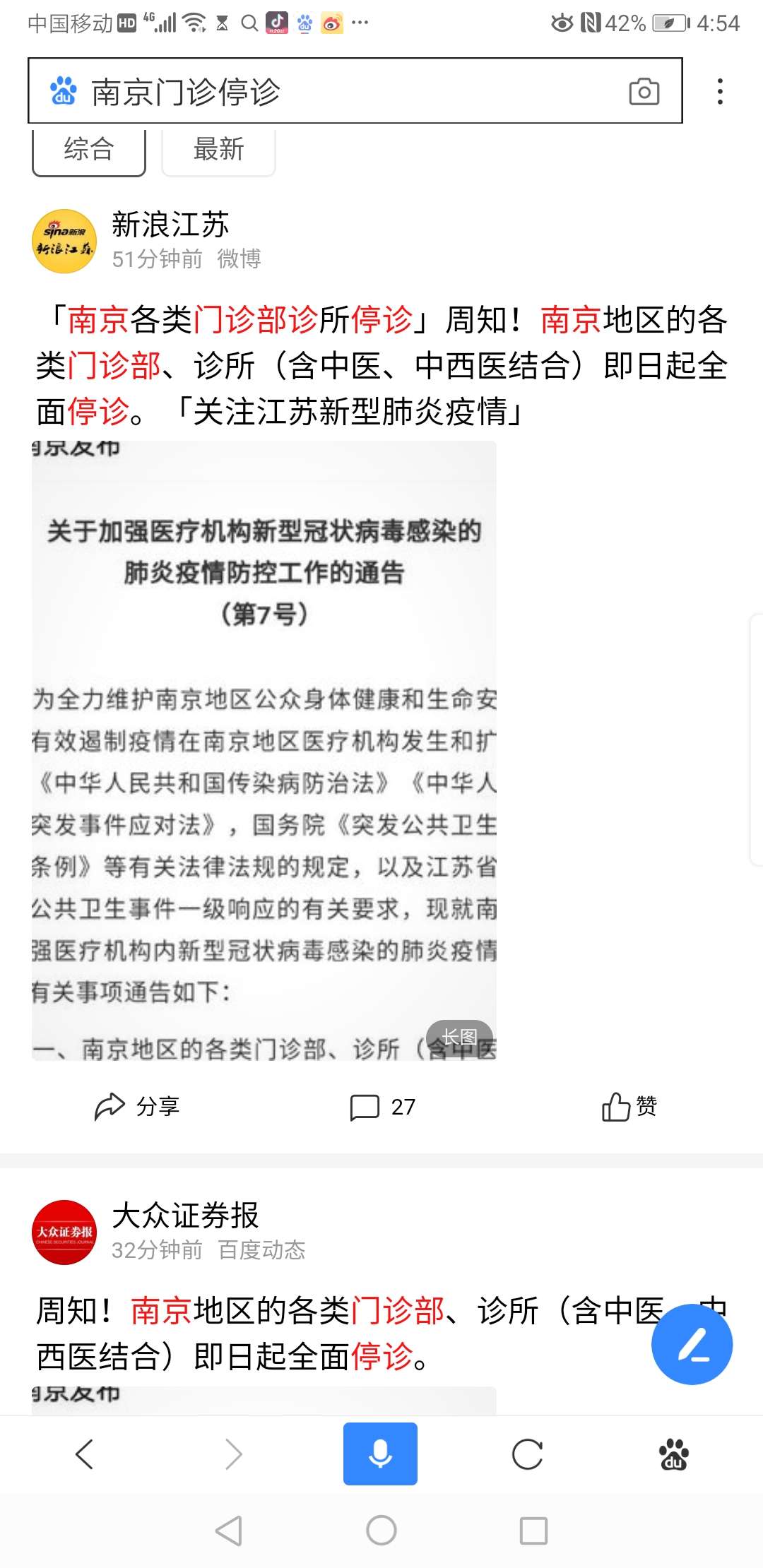Tap the voice search microphone button
The height and width of the screenshot is (1568, 763).
coord(380,1453)
